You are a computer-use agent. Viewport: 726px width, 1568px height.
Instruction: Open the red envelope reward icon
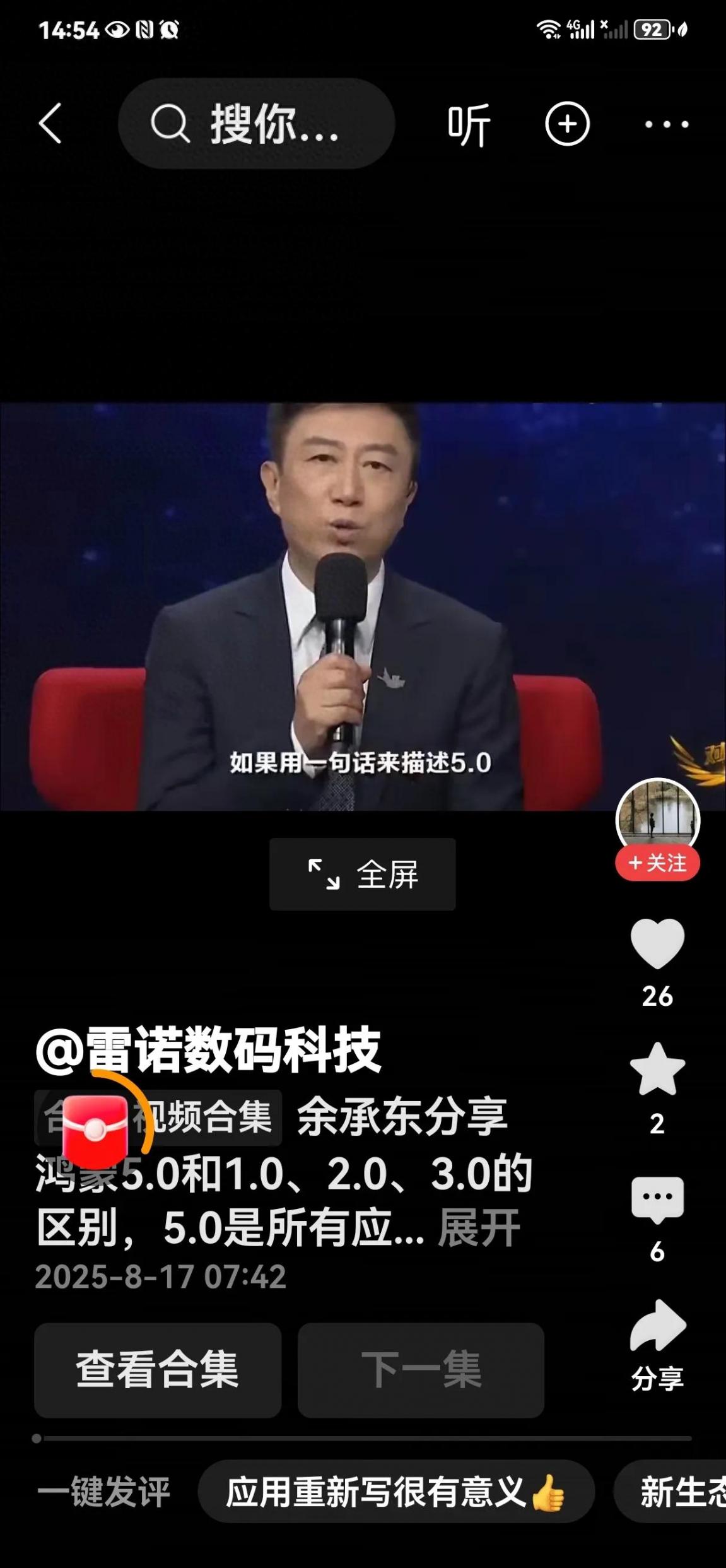point(96,1131)
